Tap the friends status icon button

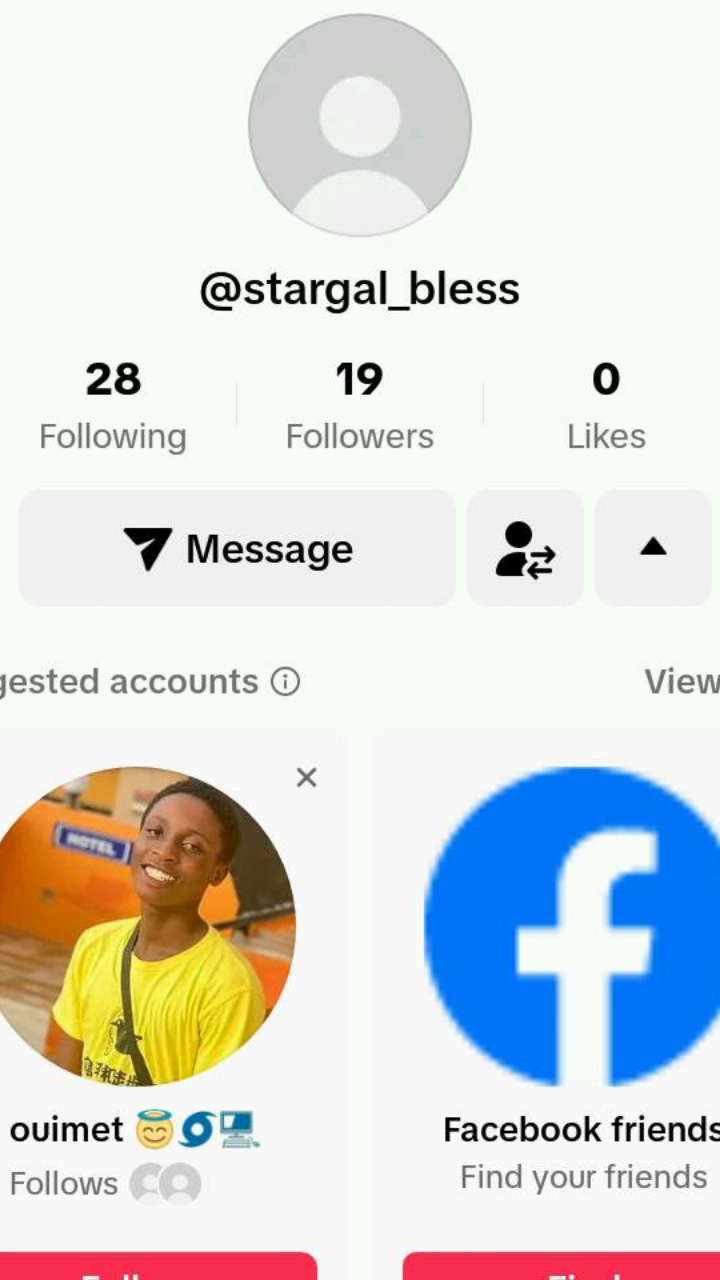[525, 548]
